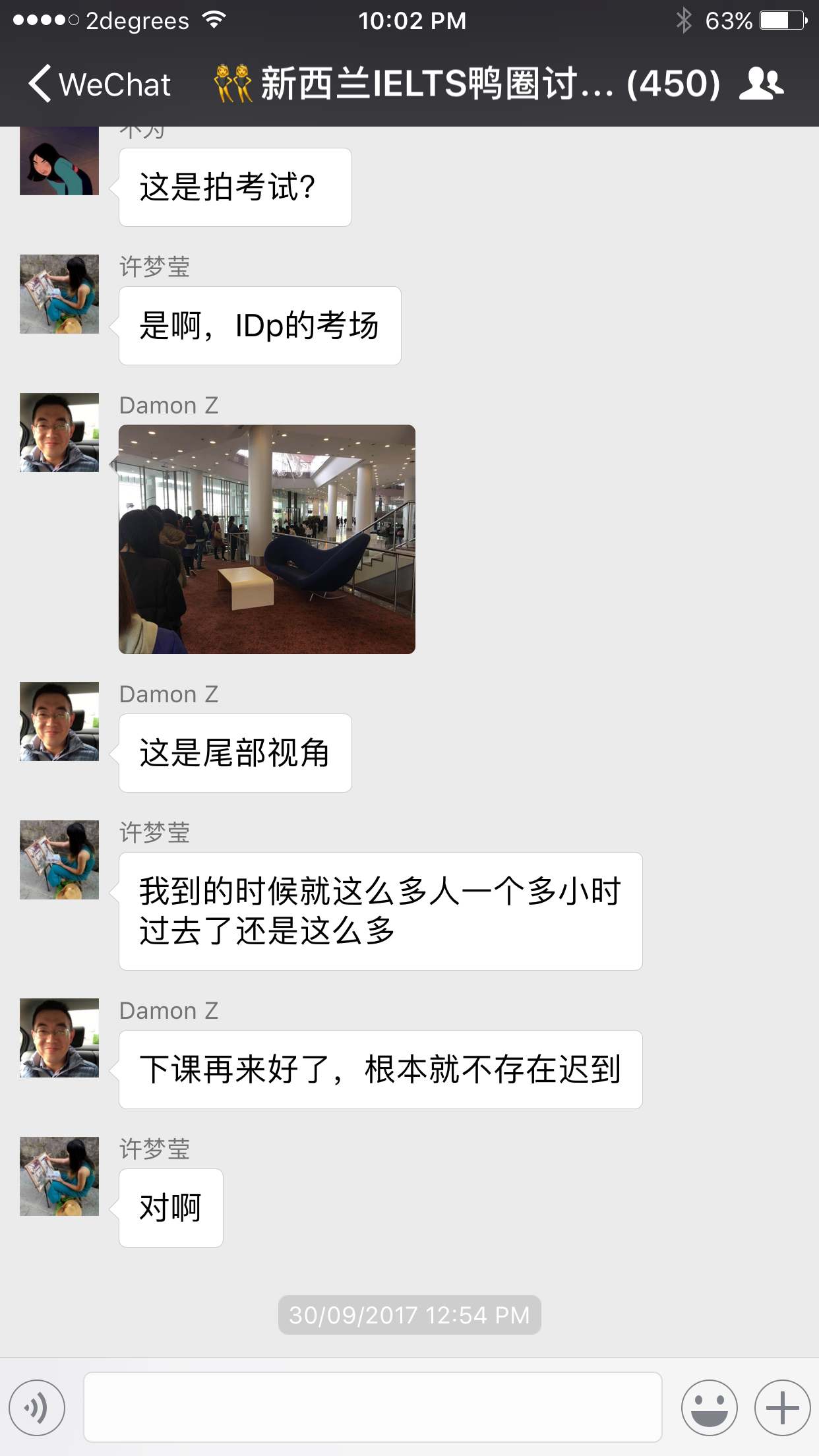Tap 许梦莹's avatar beside '对啊'
819x1456 pixels.
[59, 1176]
